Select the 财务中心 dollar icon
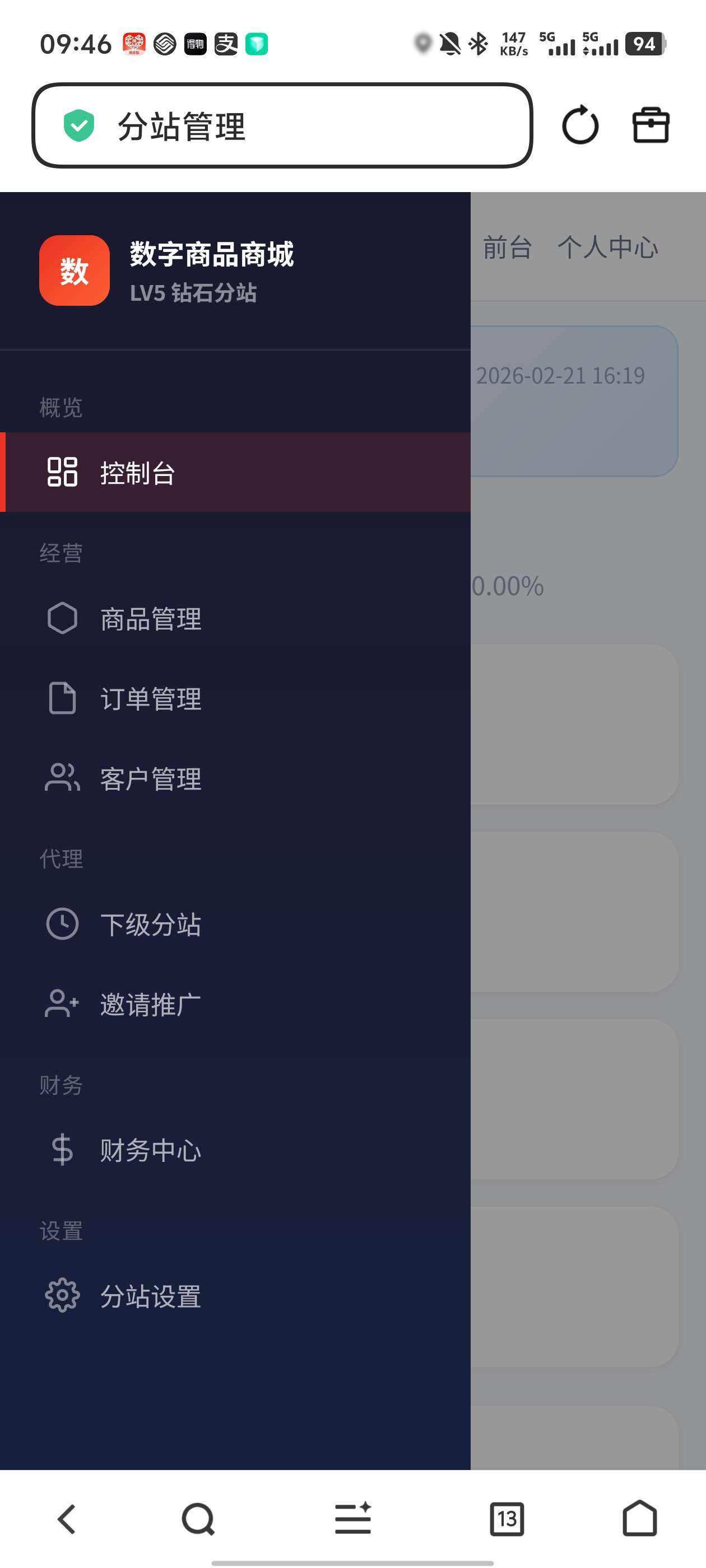Screen dimensions: 706x1568 62,1148
